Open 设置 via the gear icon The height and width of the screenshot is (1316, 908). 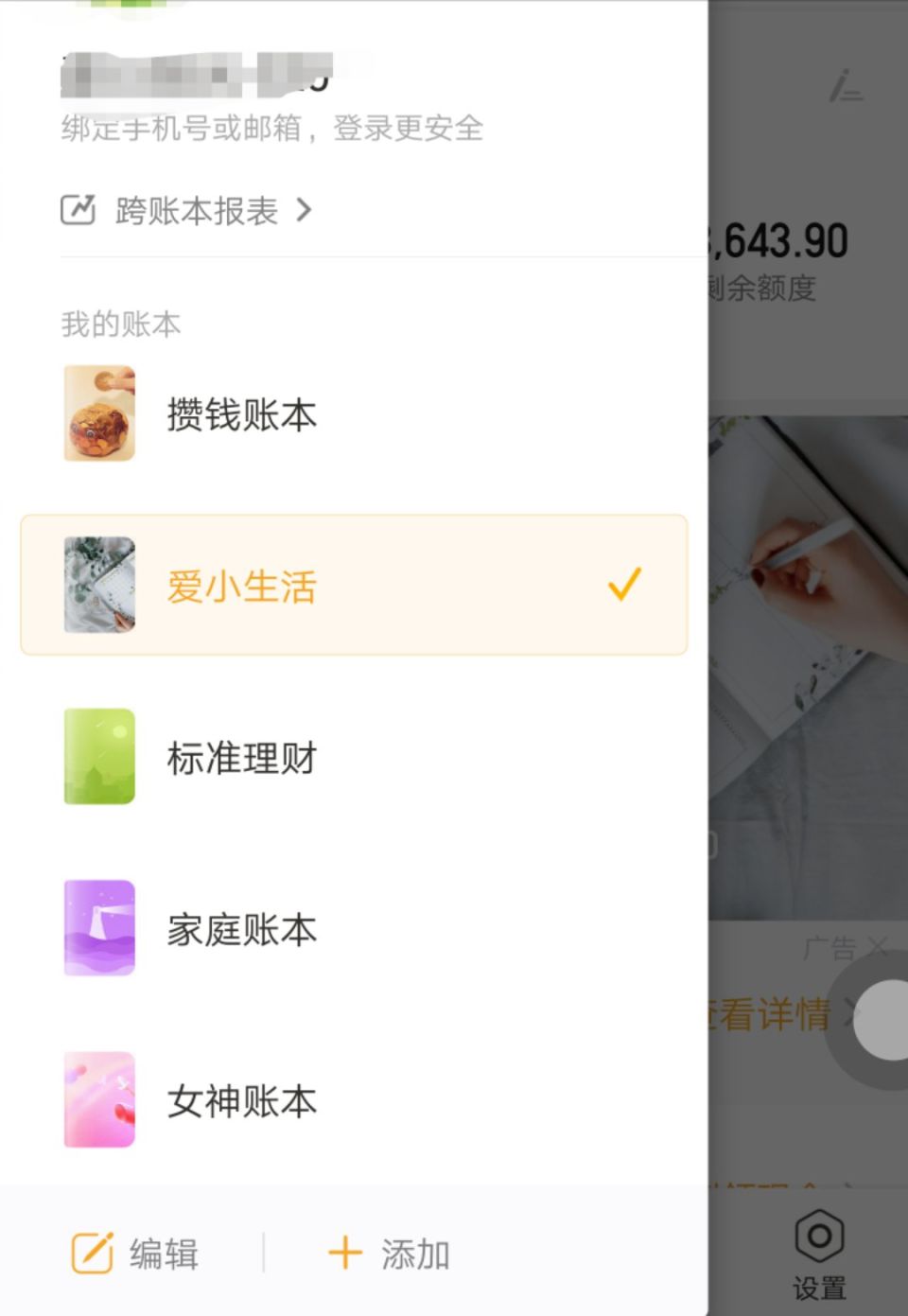tap(819, 1236)
